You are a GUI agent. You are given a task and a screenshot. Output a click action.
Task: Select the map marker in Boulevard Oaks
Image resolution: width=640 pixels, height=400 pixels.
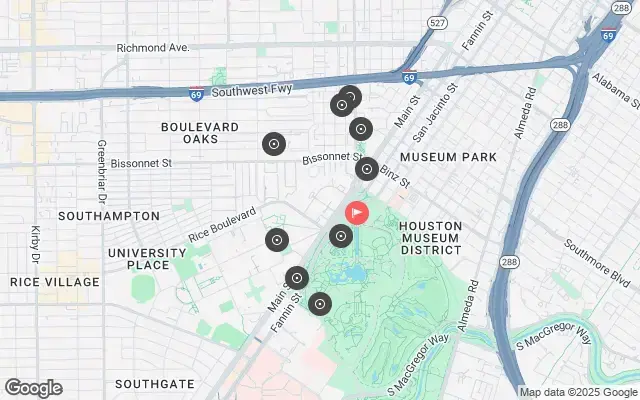(274, 145)
